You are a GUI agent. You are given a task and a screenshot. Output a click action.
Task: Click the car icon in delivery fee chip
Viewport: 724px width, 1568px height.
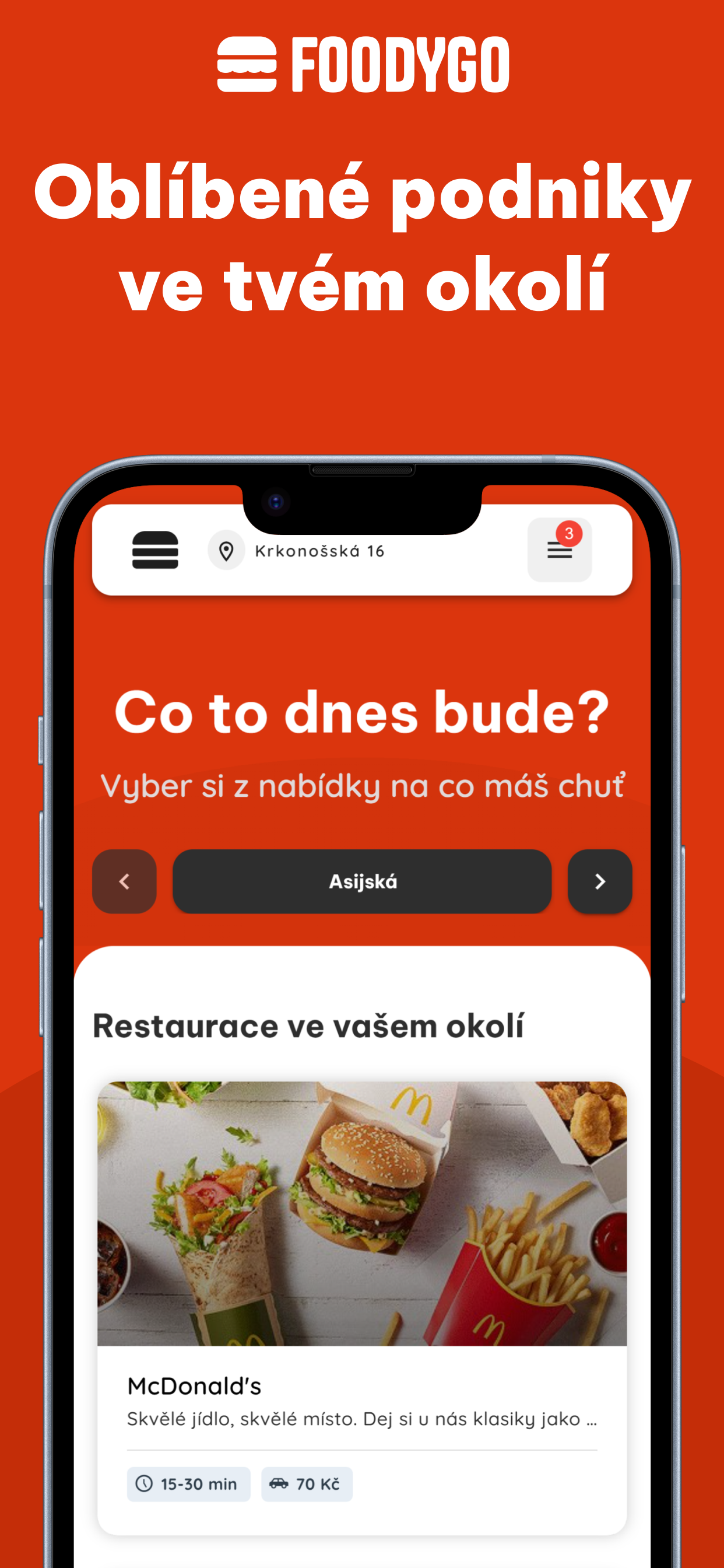[279, 1484]
